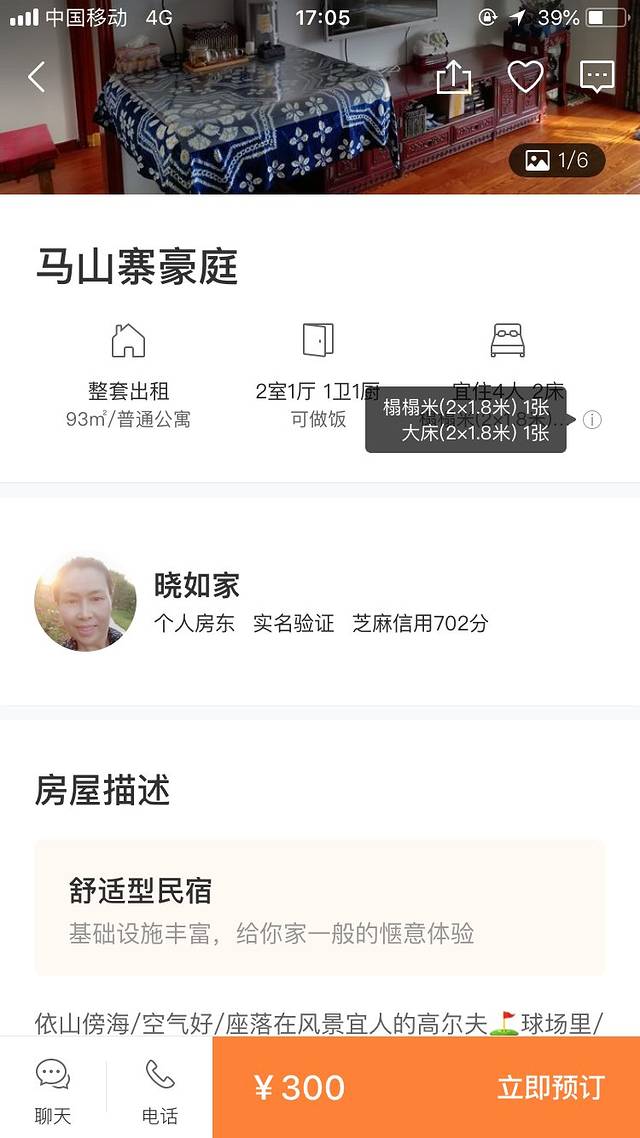Go back using the top-left arrow
Screen dimensions: 640x1138
[x=37, y=77]
